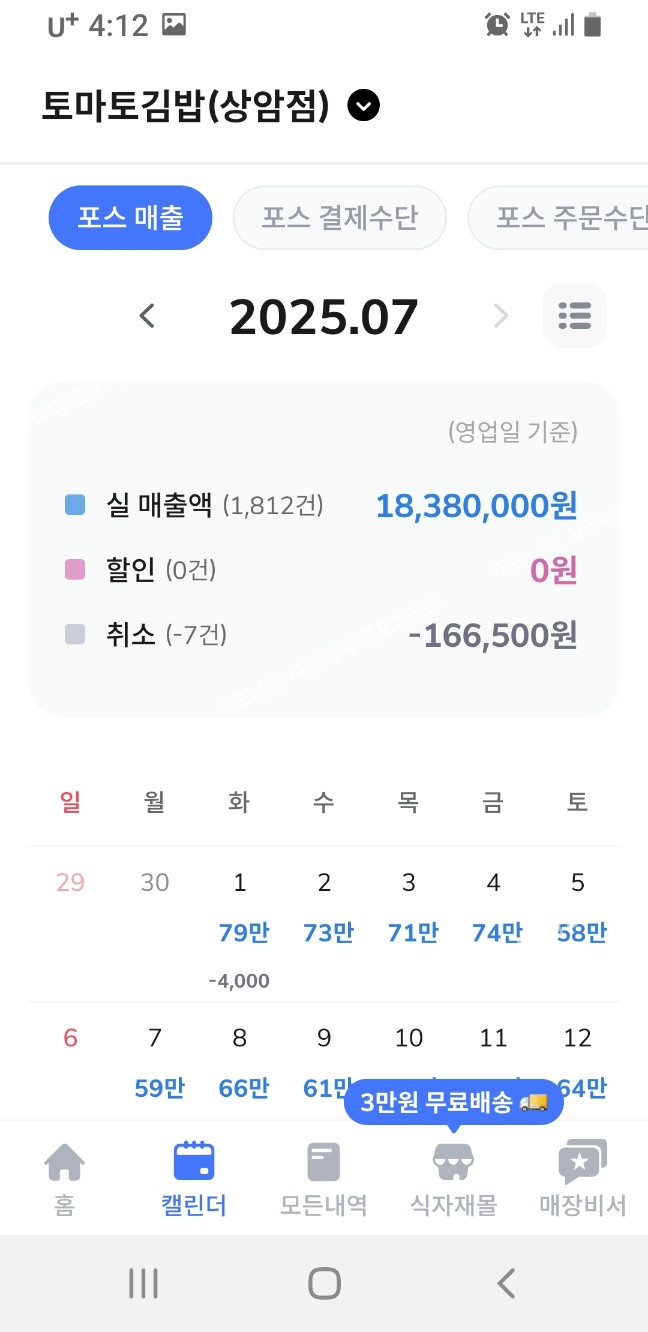Go to the previous month arrow
Viewport: 648px width, 1332px height.
pyautogui.click(x=147, y=317)
